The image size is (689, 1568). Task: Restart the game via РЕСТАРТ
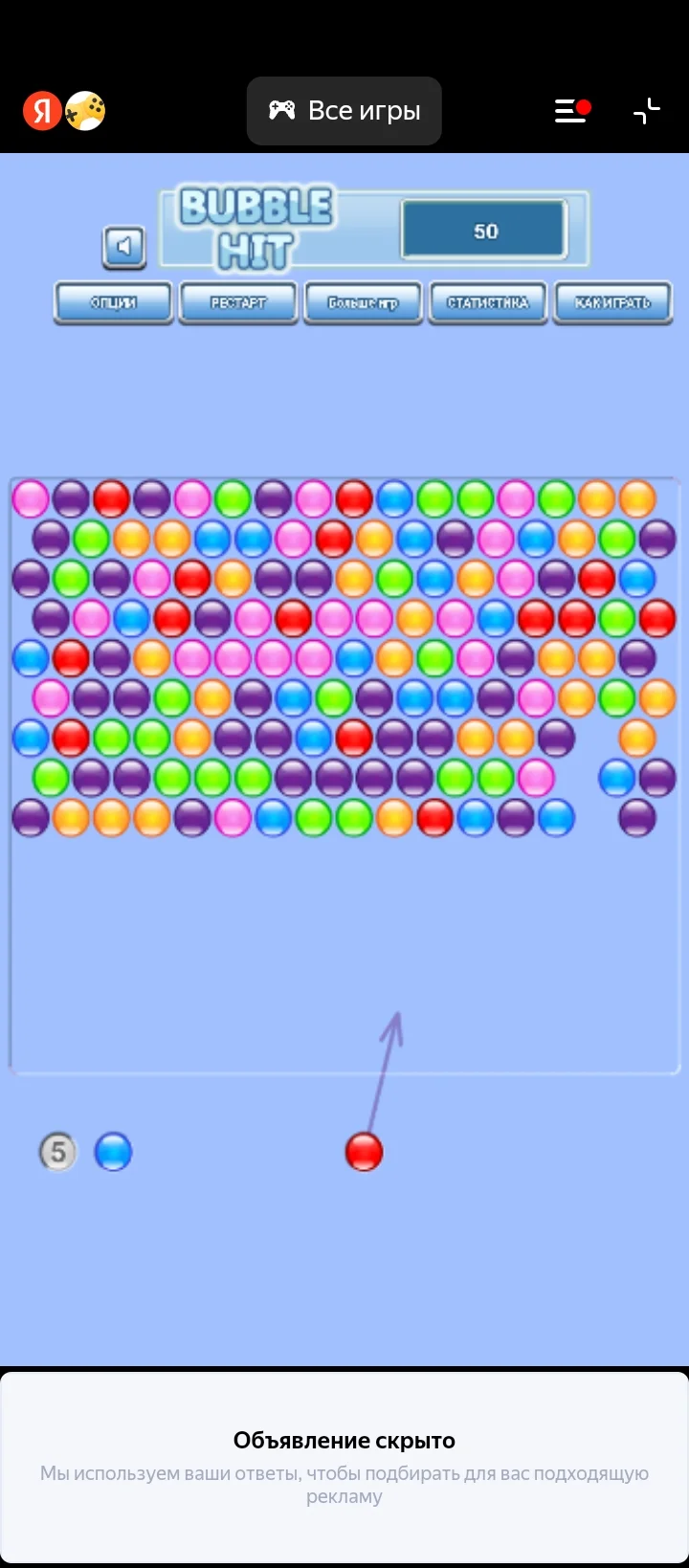click(x=238, y=302)
